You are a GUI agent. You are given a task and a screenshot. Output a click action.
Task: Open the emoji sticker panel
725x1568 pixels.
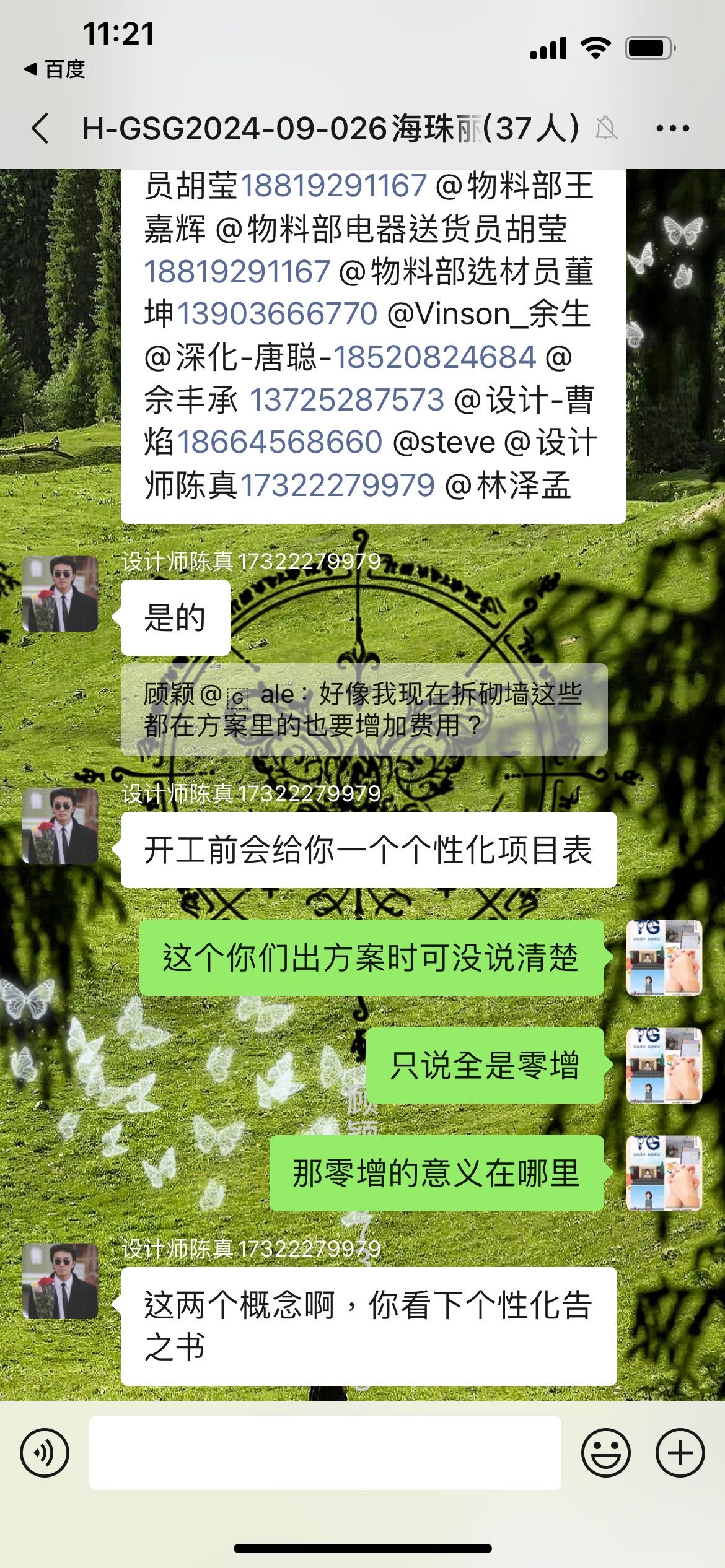coord(605,1452)
